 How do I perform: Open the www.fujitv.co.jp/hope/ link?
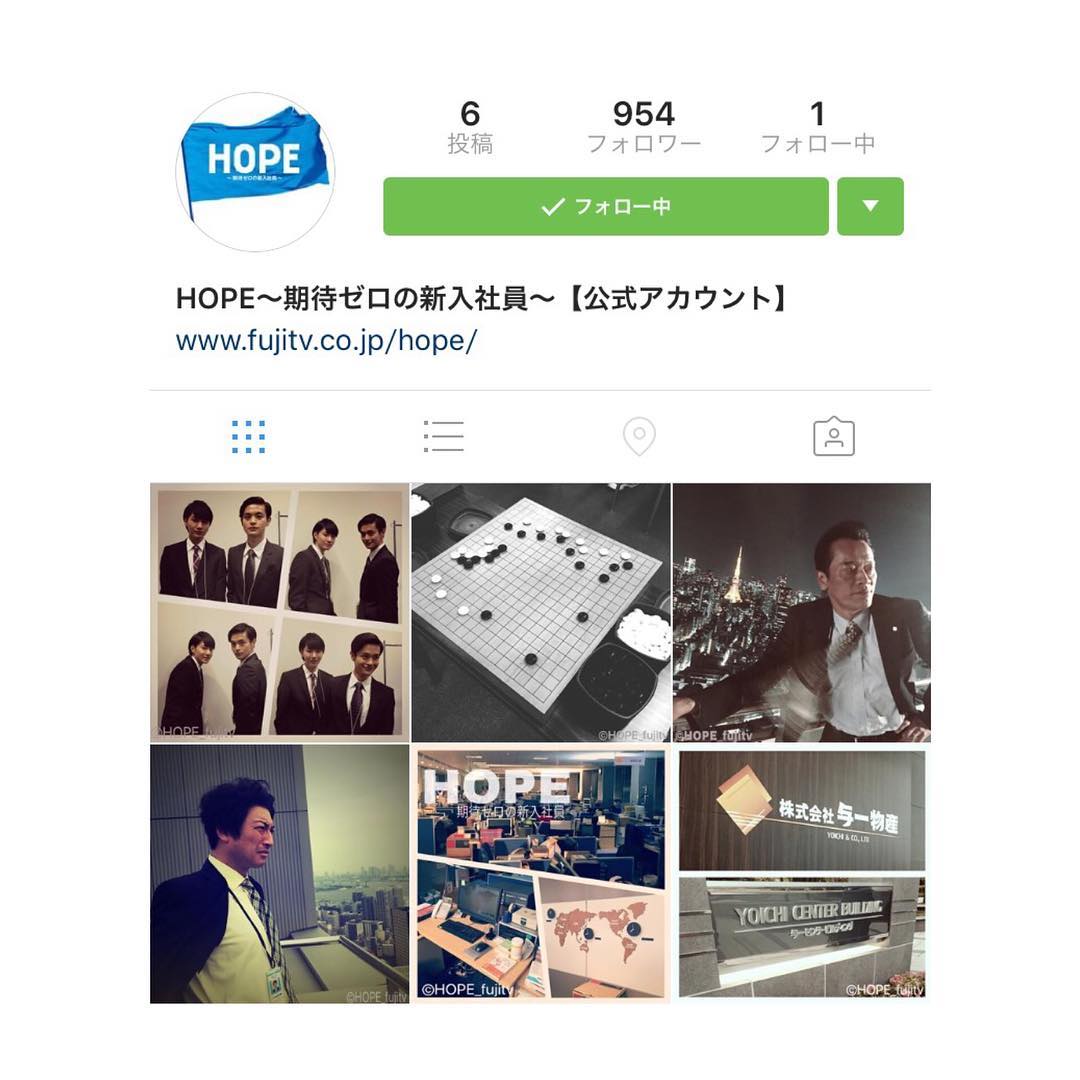point(326,340)
